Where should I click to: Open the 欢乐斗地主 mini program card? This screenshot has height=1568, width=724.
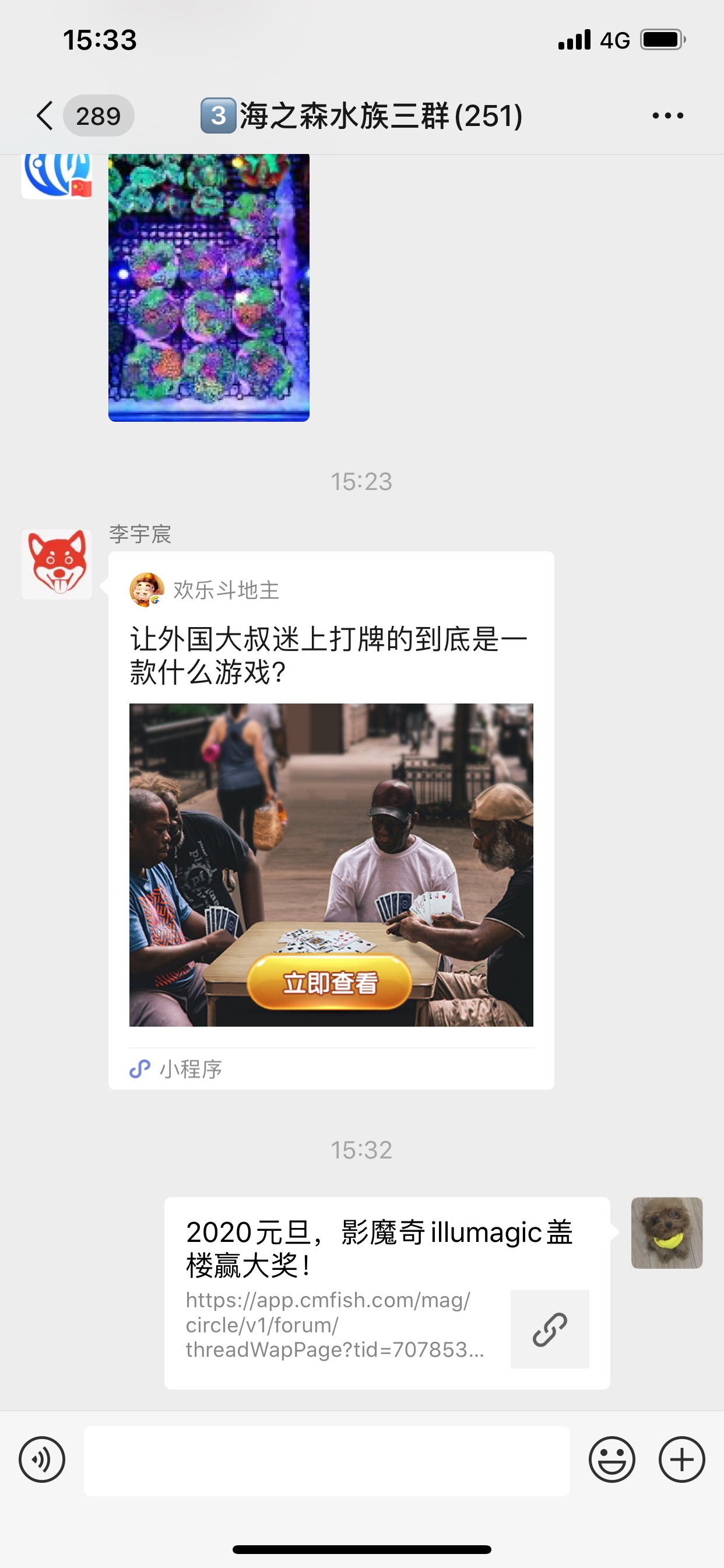331,820
